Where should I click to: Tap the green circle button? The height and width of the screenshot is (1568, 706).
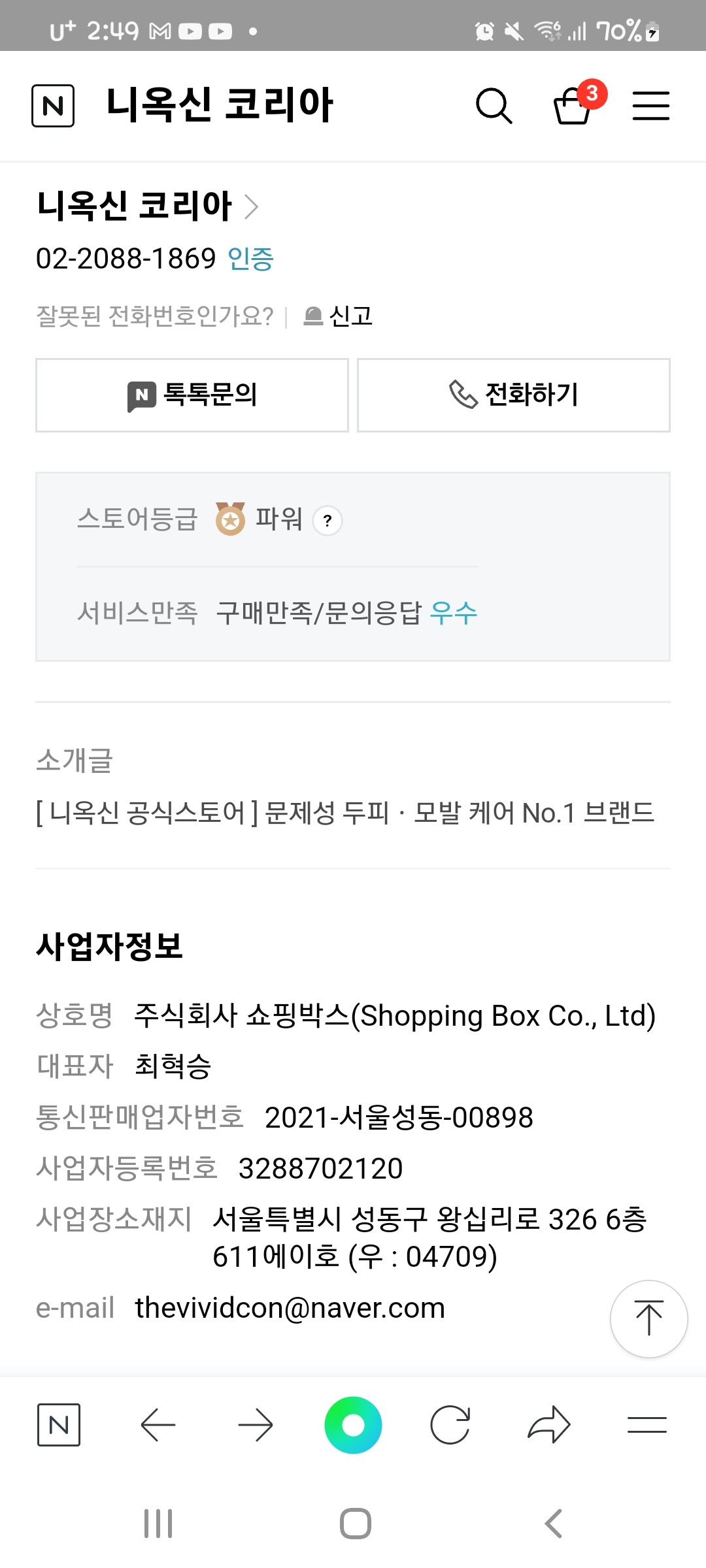pyautogui.click(x=354, y=1424)
